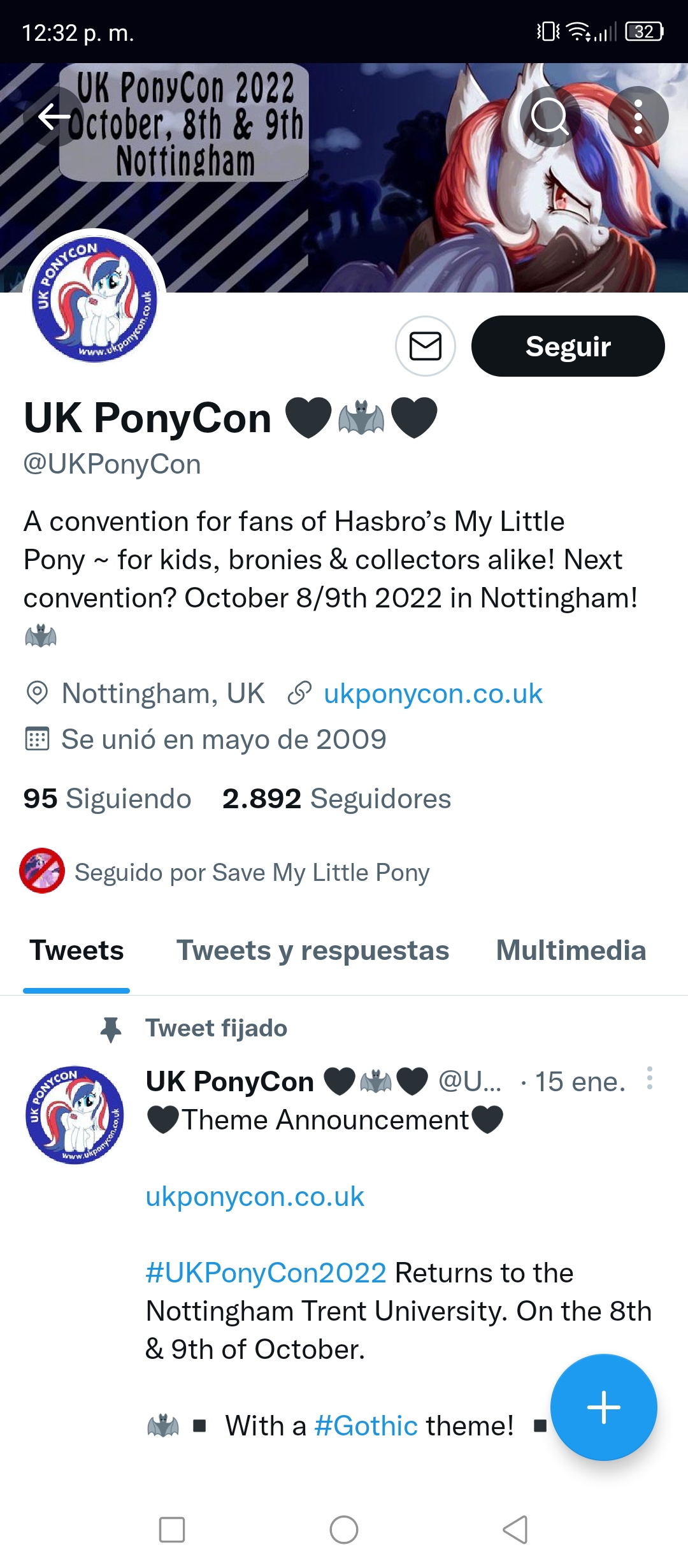This screenshot has height=1568, width=688.
Task: Tap the #Gothic hashtag
Action: 366,1426
